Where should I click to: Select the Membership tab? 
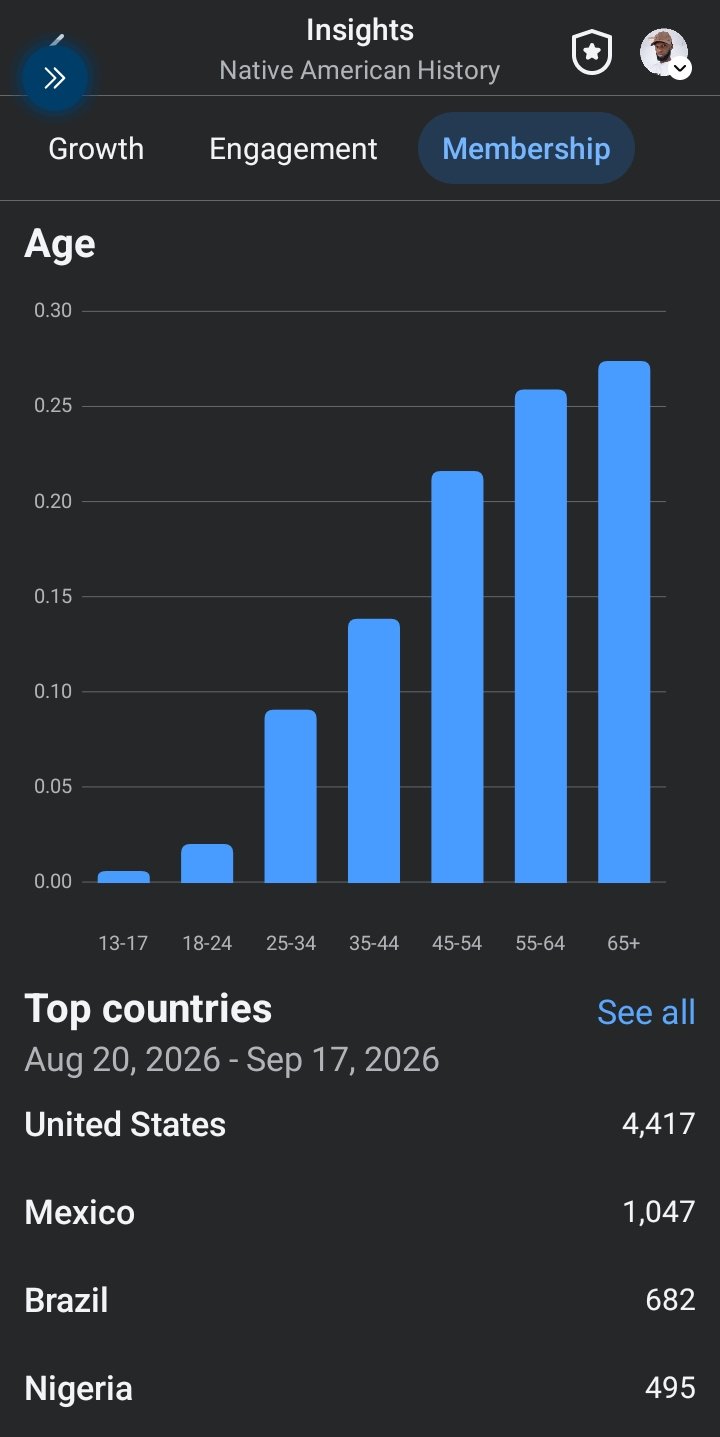tap(526, 149)
